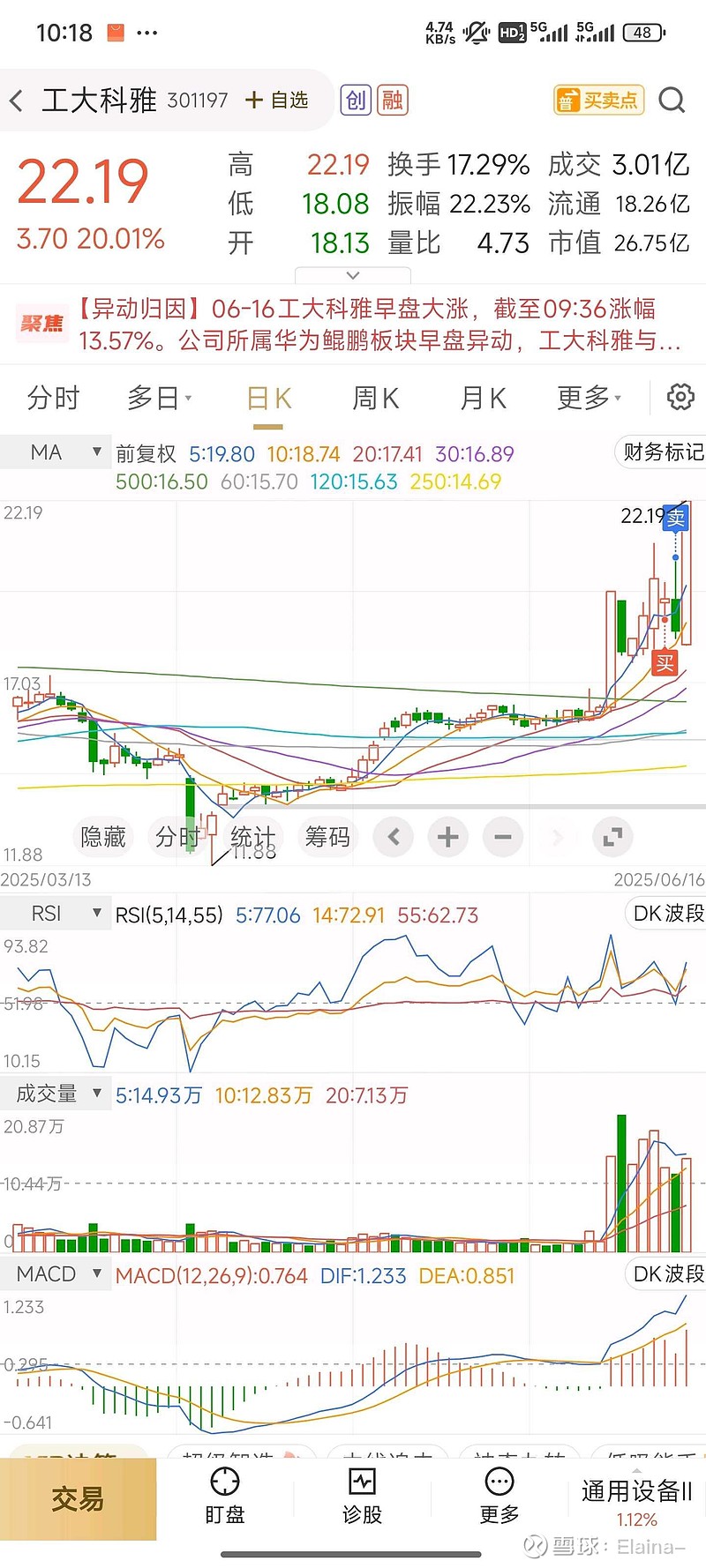
Task: Select the search magnifier icon
Action: [672, 100]
